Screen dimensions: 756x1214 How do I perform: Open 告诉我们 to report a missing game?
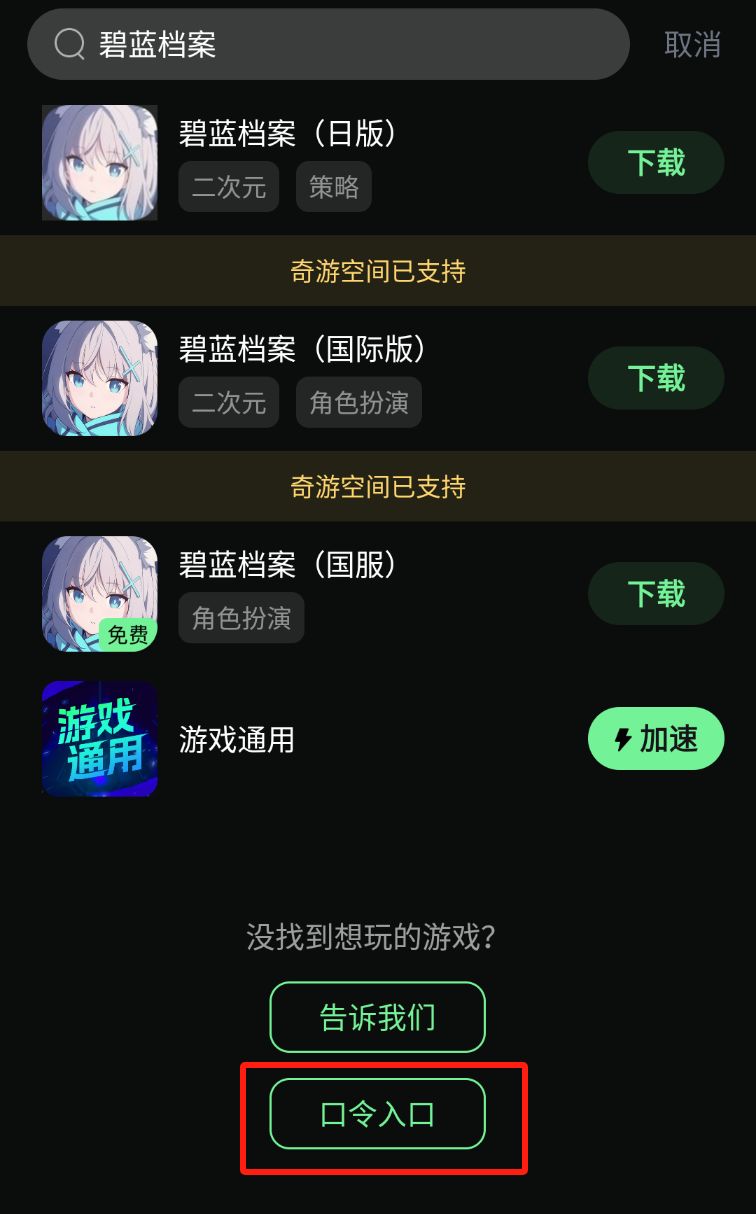click(378, 1017)
